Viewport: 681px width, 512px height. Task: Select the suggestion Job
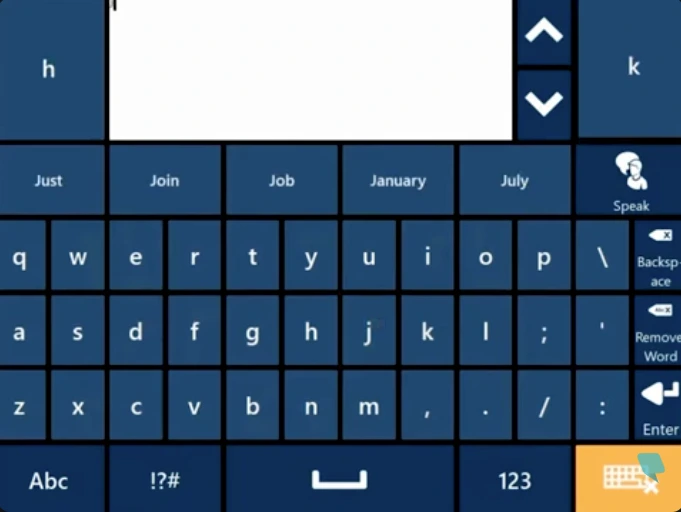pos(281,181)
